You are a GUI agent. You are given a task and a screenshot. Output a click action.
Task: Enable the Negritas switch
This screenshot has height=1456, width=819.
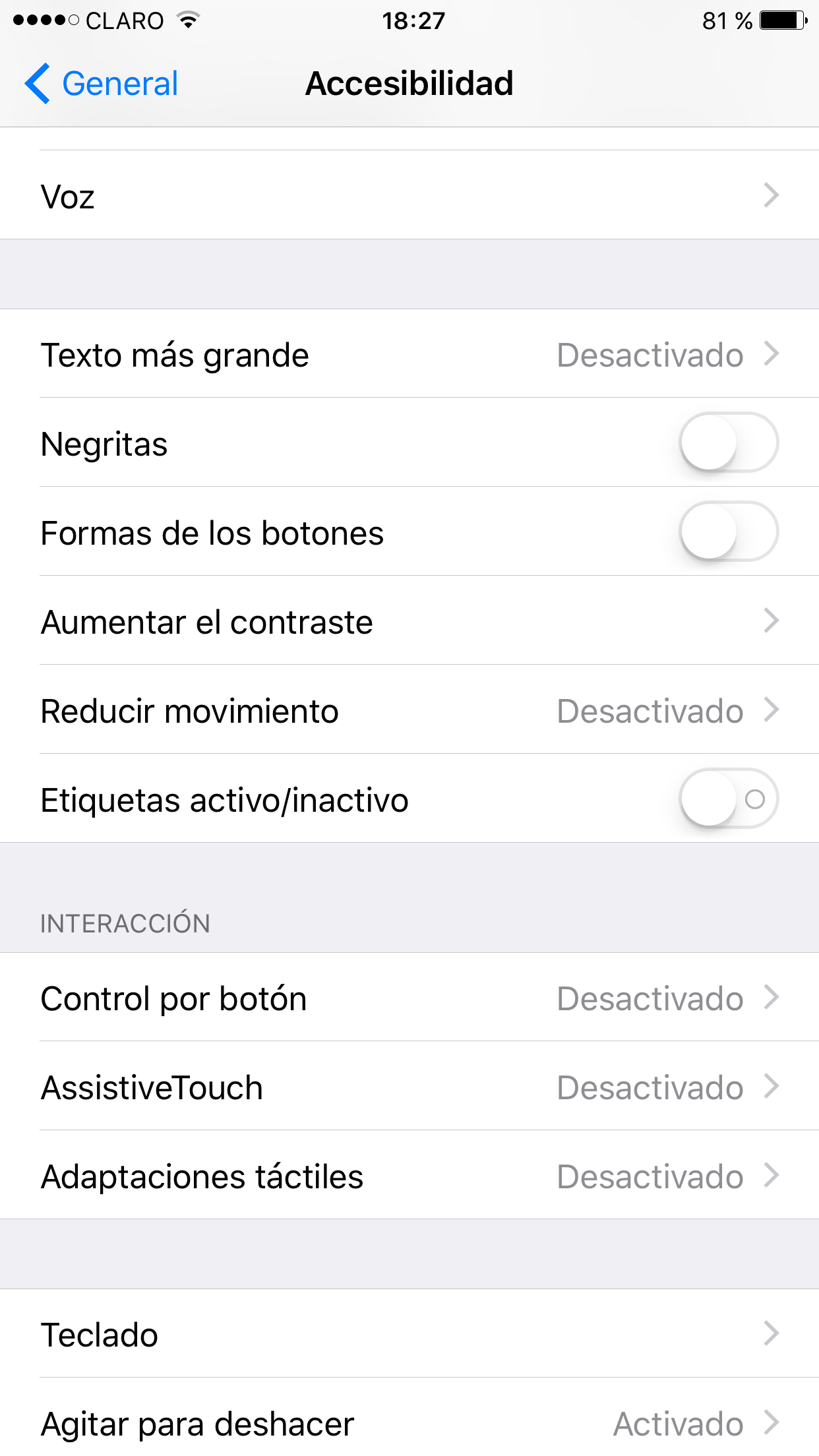(x=728, y=442)
